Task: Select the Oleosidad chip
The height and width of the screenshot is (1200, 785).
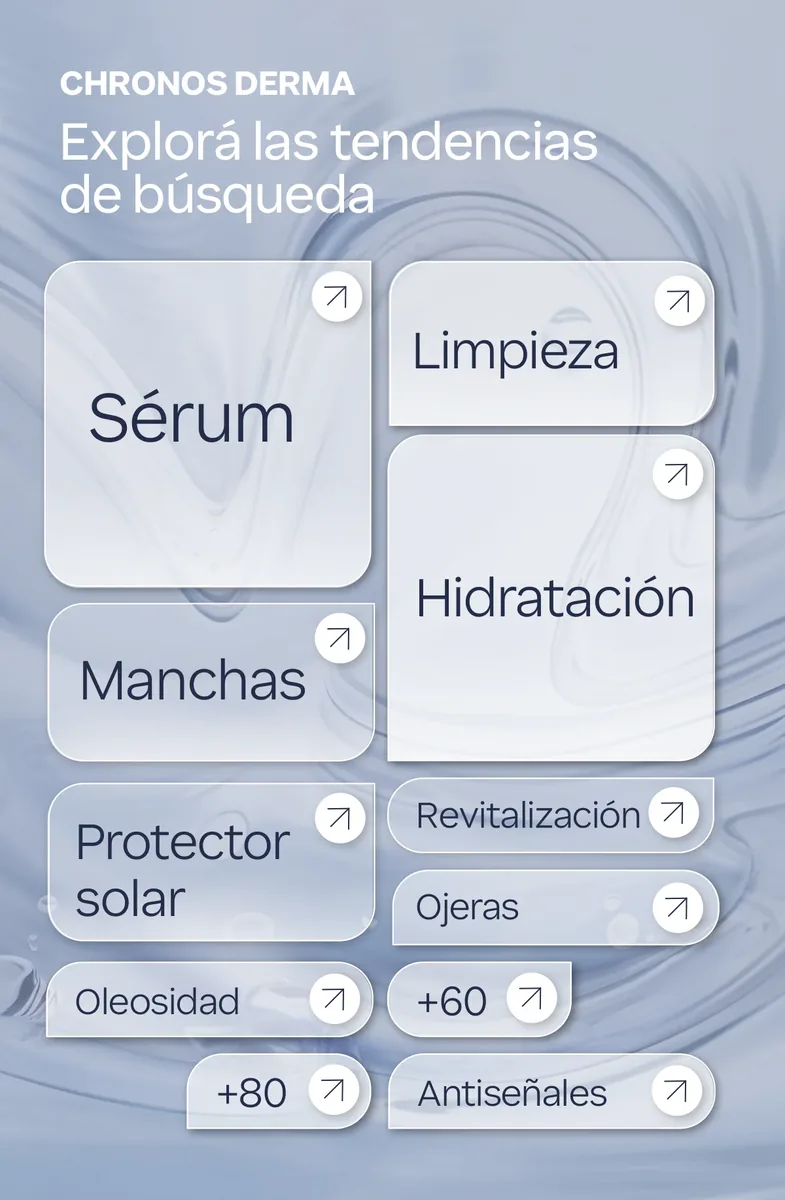Action: coord(210,1000)
